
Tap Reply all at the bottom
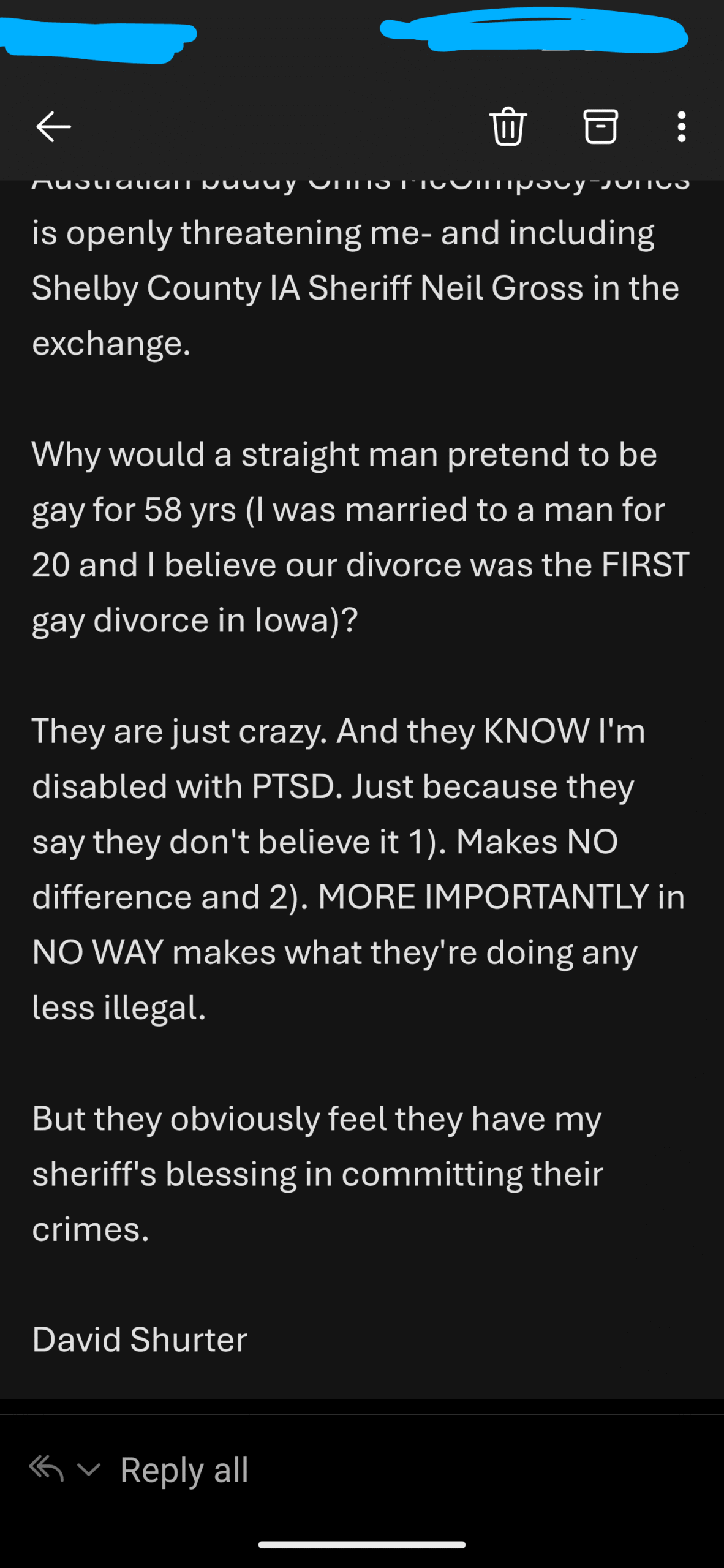coord(184,1470)
